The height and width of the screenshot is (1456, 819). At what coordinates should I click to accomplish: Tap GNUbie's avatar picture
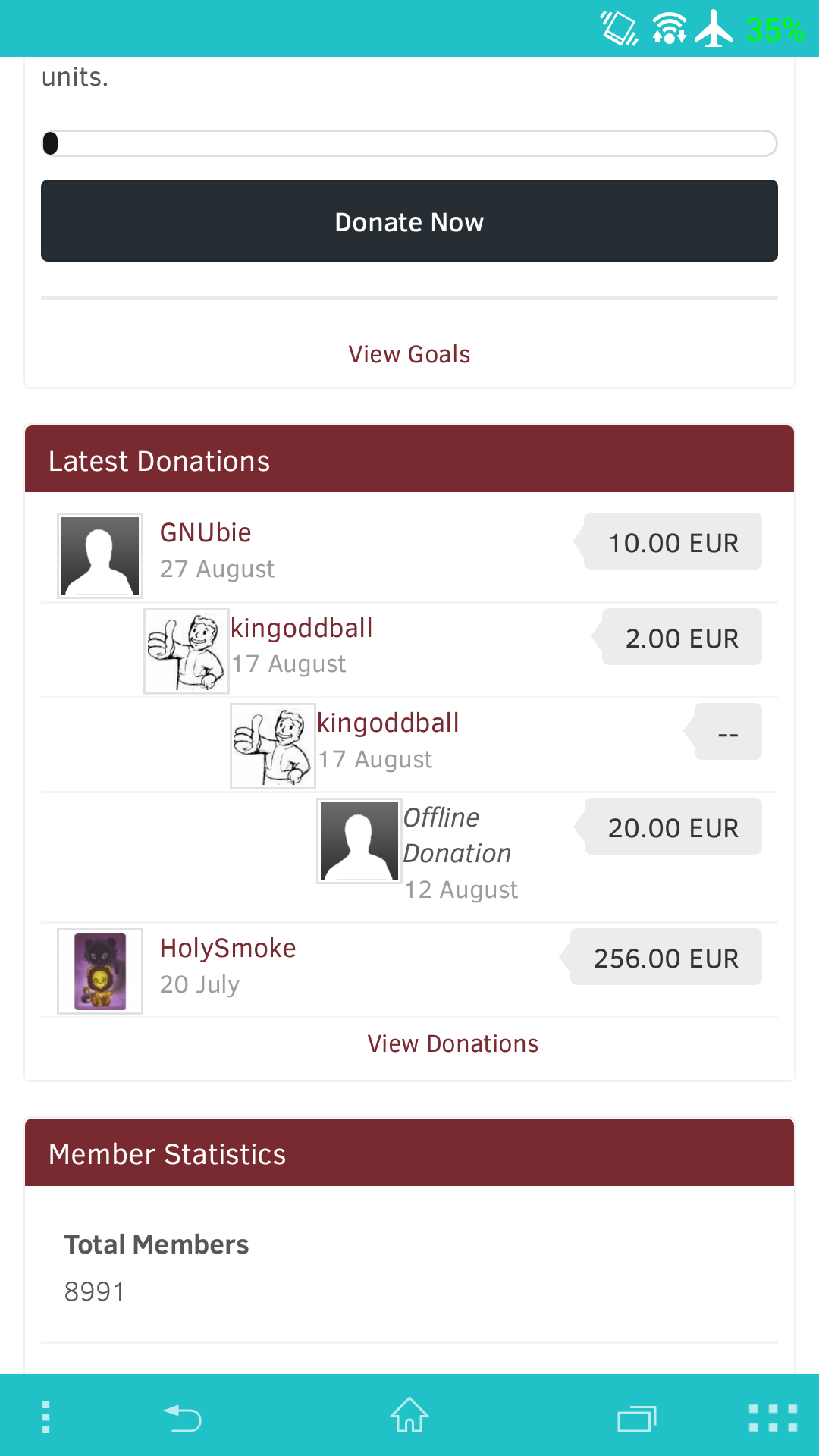point(100,556)
